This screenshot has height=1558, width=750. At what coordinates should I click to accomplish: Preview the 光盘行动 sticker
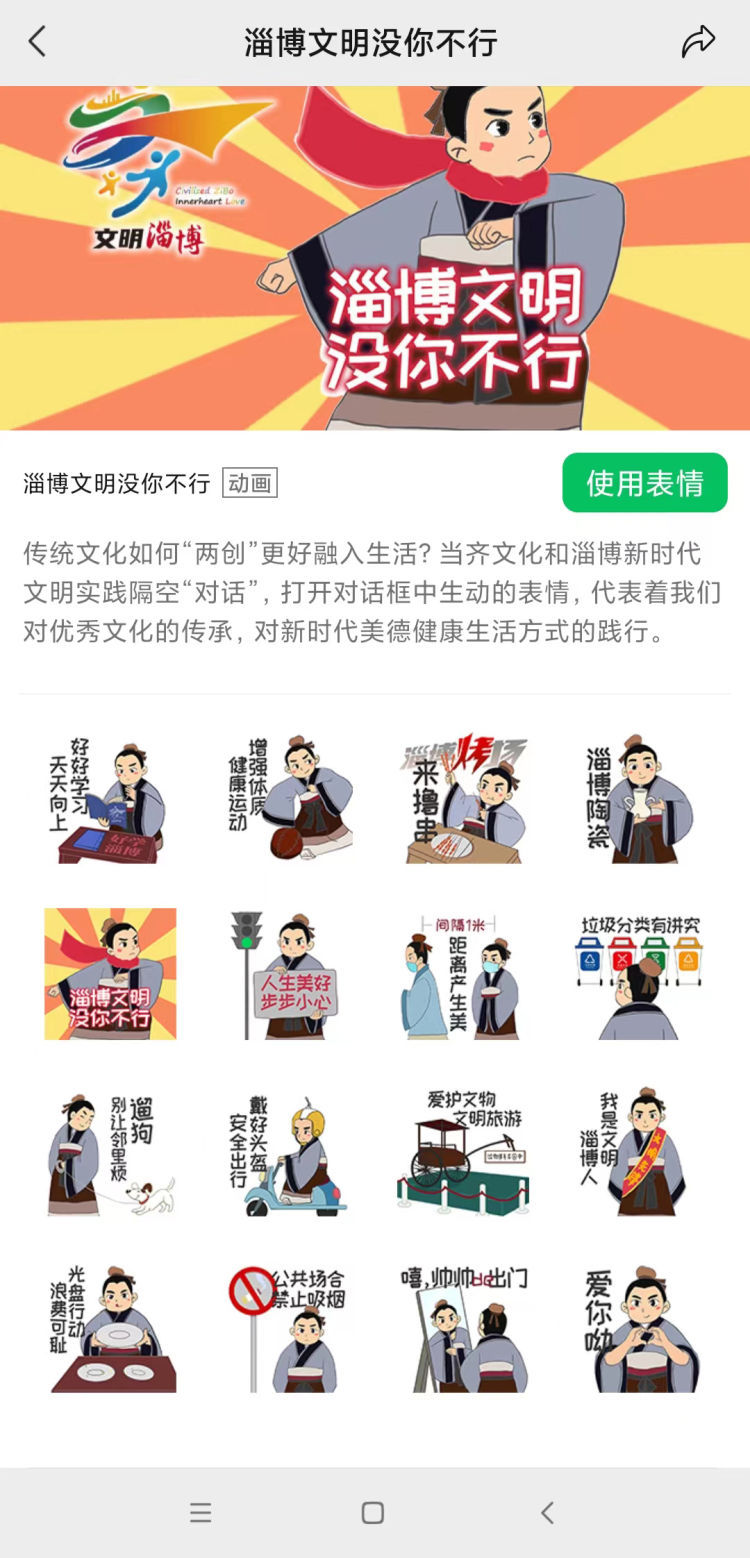point(110,1328)
